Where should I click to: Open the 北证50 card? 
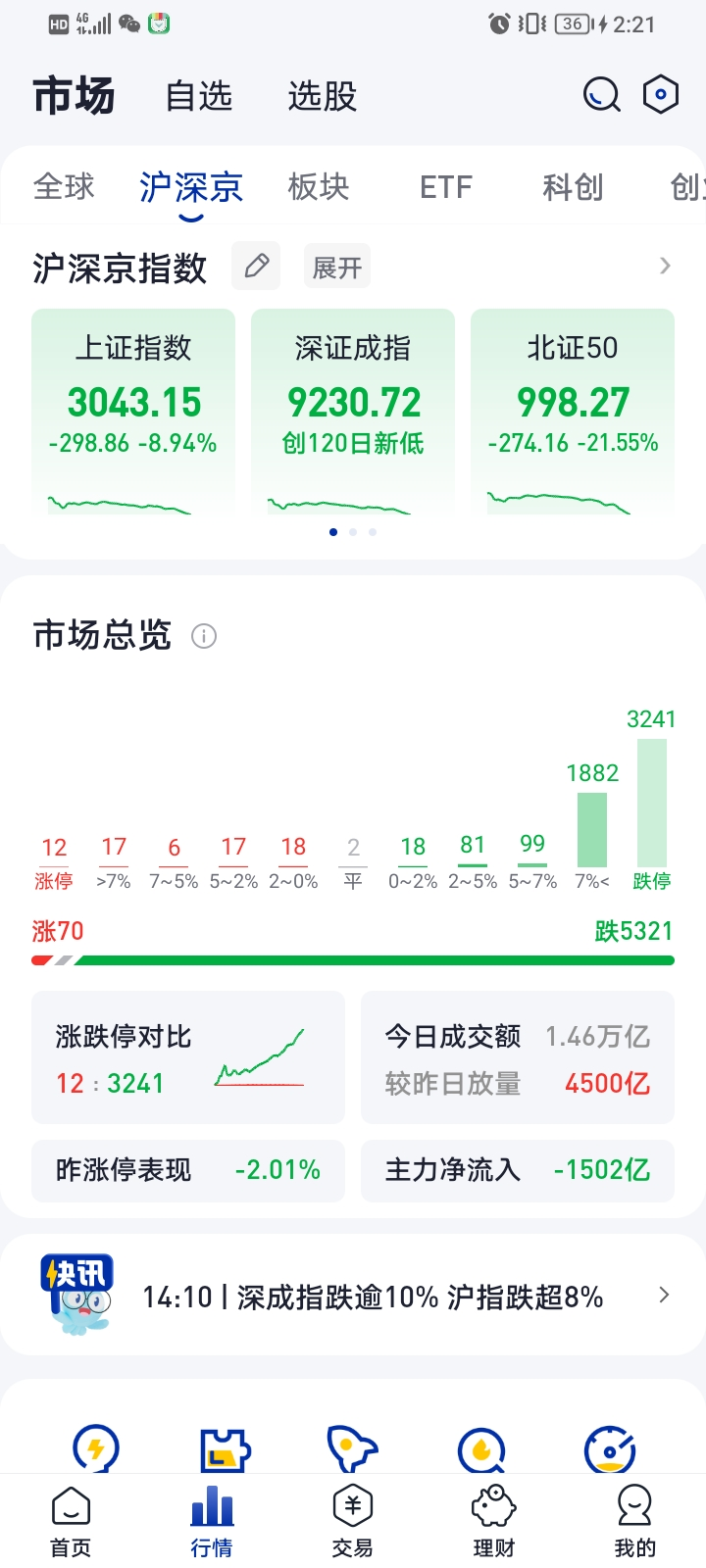(573, 412)
